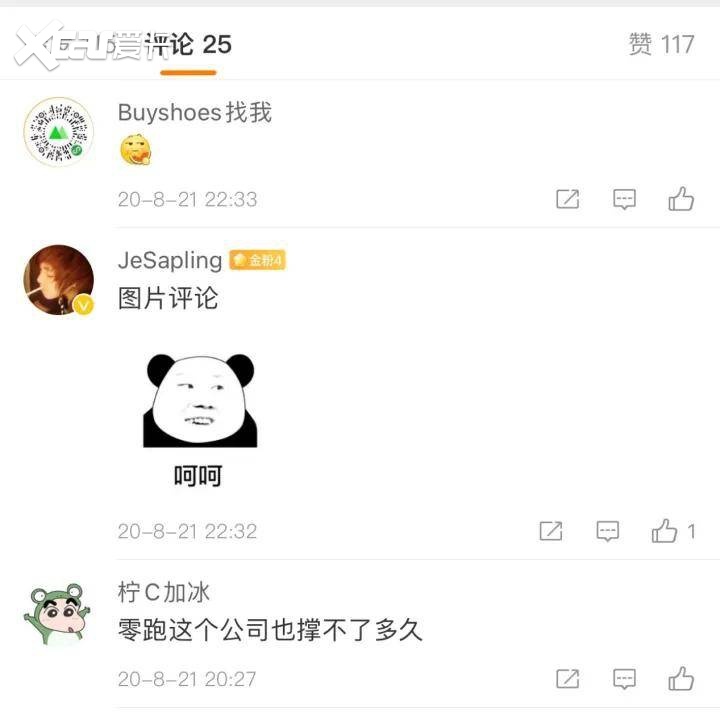Viewport: 720px width, 719px height.
Task: Reply to 柠C加冰's comment about 零跑
Action: point(624,679)
